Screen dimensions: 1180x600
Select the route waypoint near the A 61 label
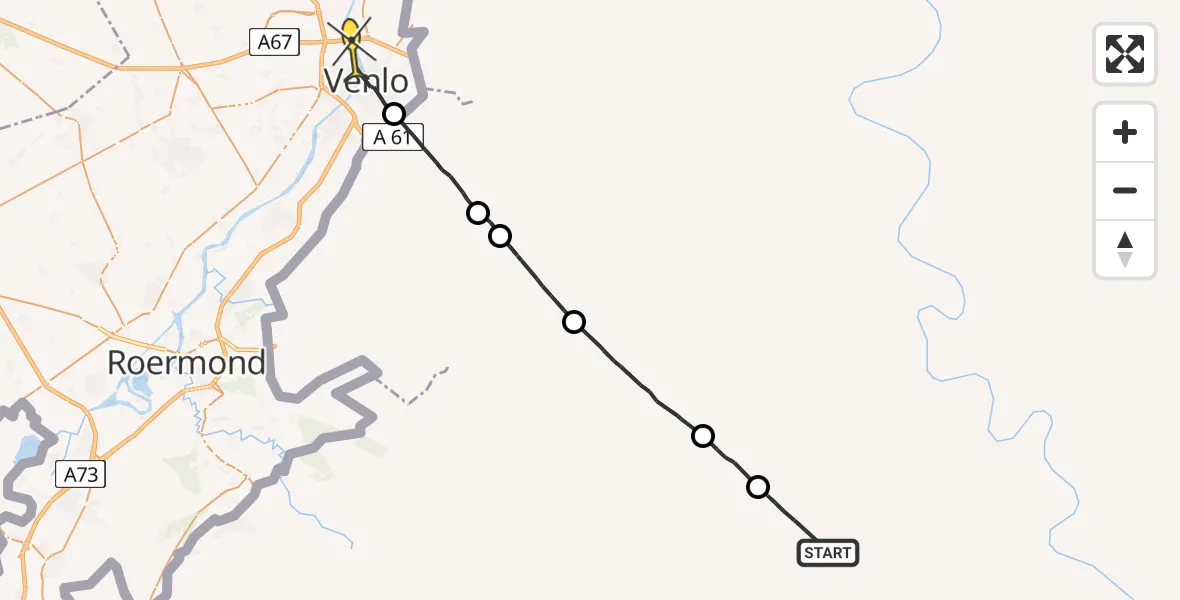[395, 114]
